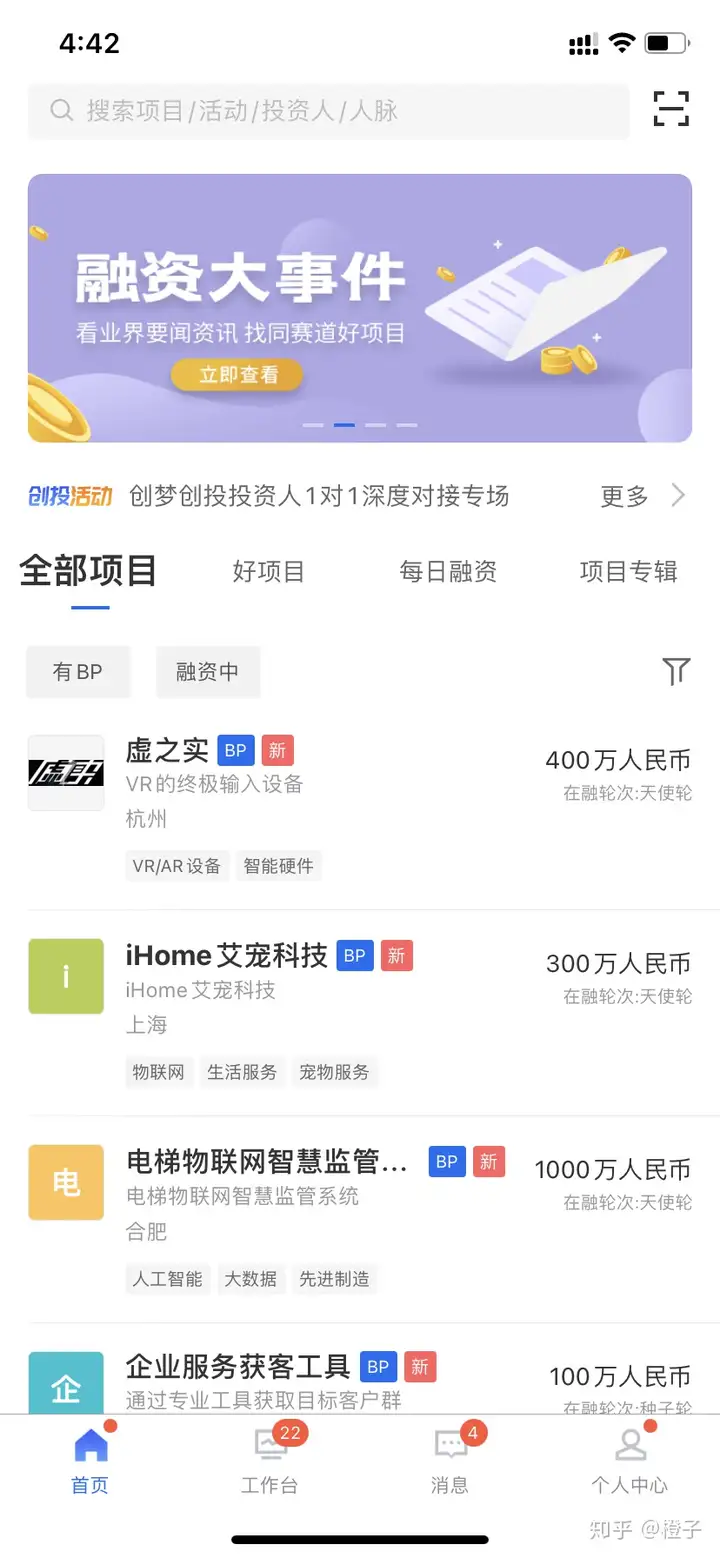Open 更多 for 创投活动

tap(643, 496)
